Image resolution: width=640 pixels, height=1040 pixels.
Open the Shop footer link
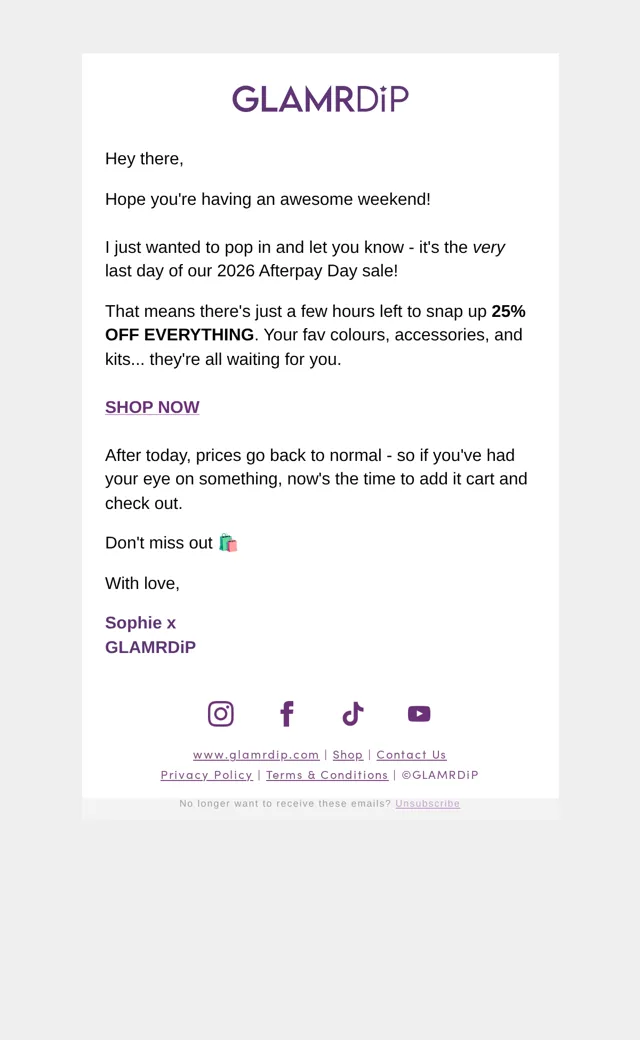coord(348,755)
